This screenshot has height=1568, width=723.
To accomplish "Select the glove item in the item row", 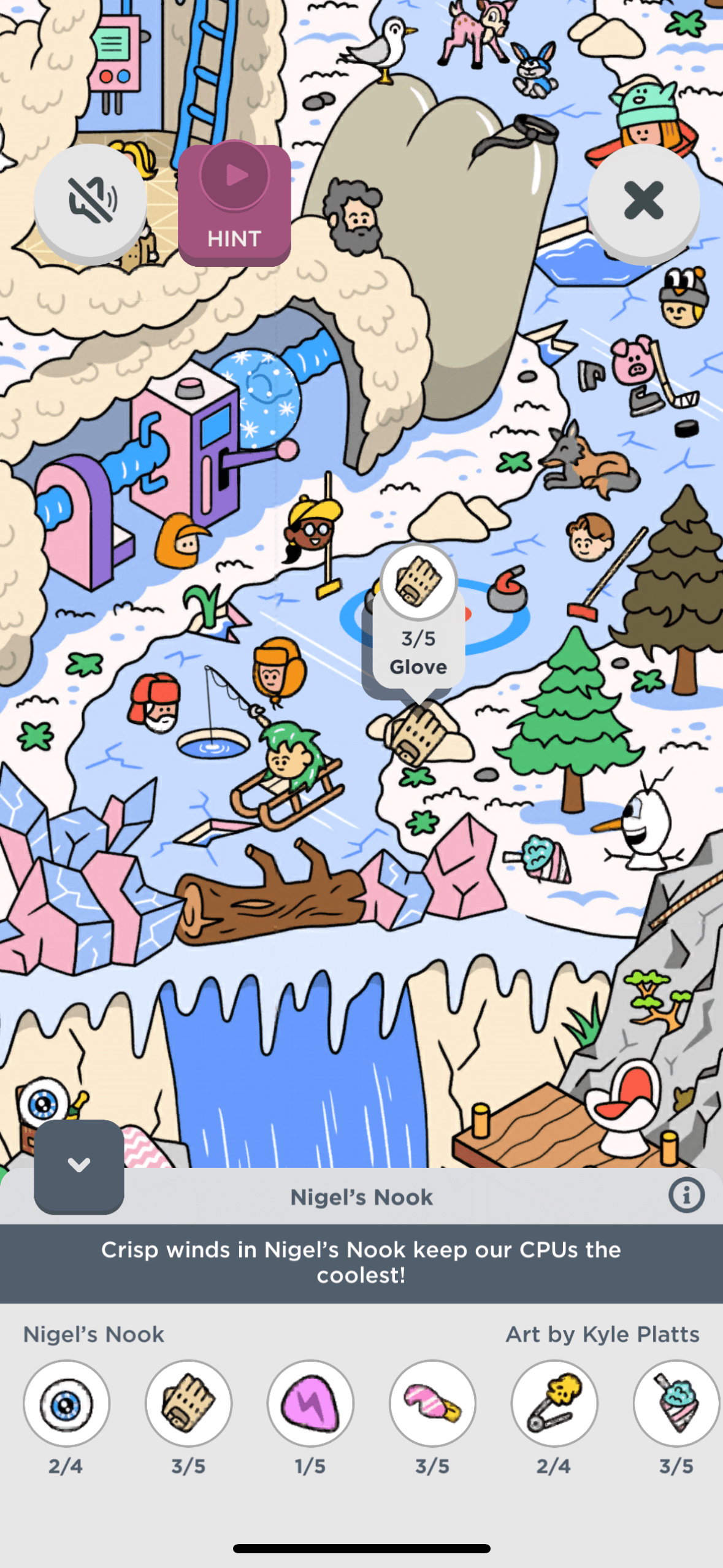I will [x=188, y=1404].
